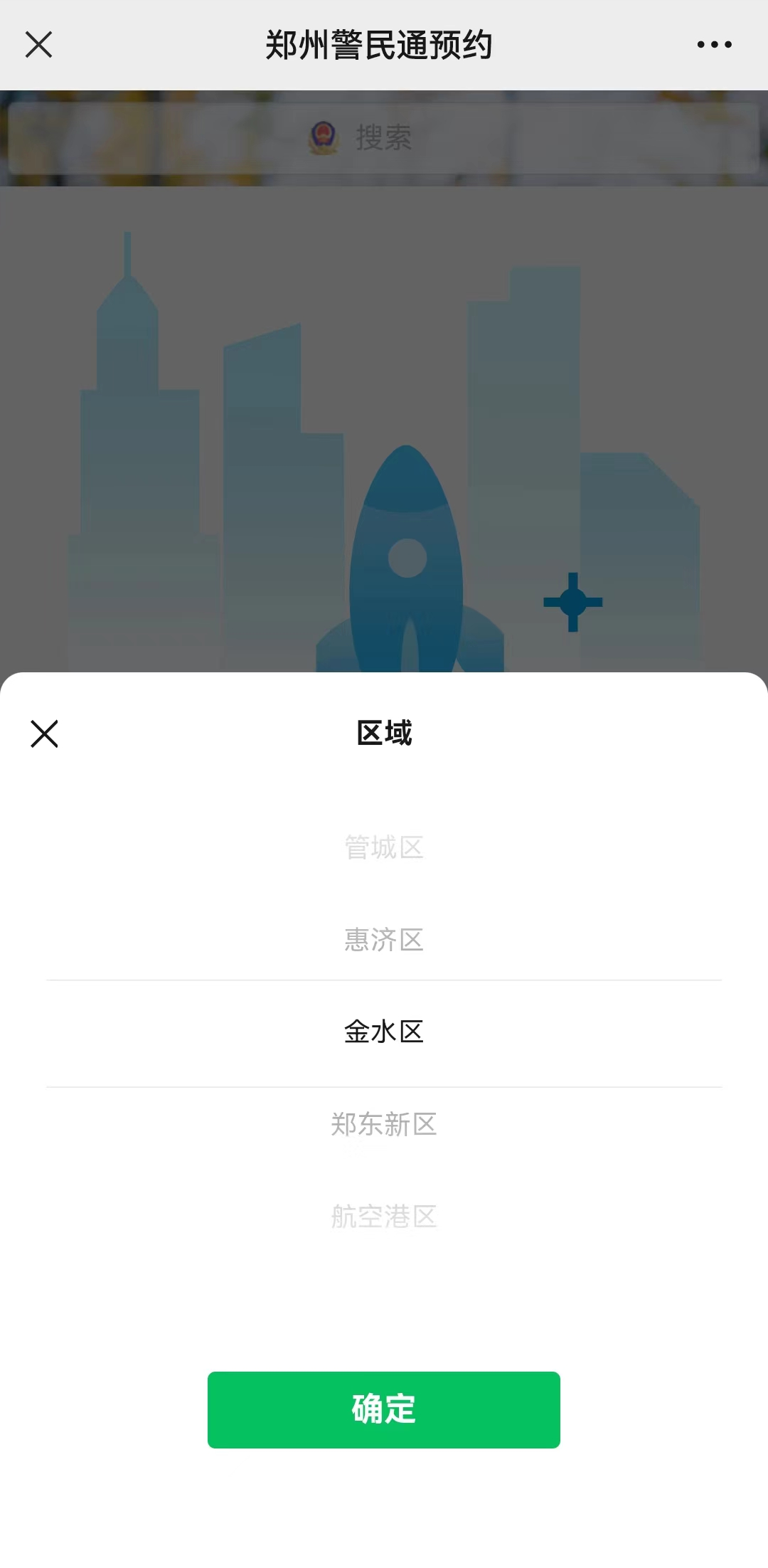Viewport: 768px width, 1568px height.
Task: Confirm the region with 确定
Action: (x=384, y=1409)
